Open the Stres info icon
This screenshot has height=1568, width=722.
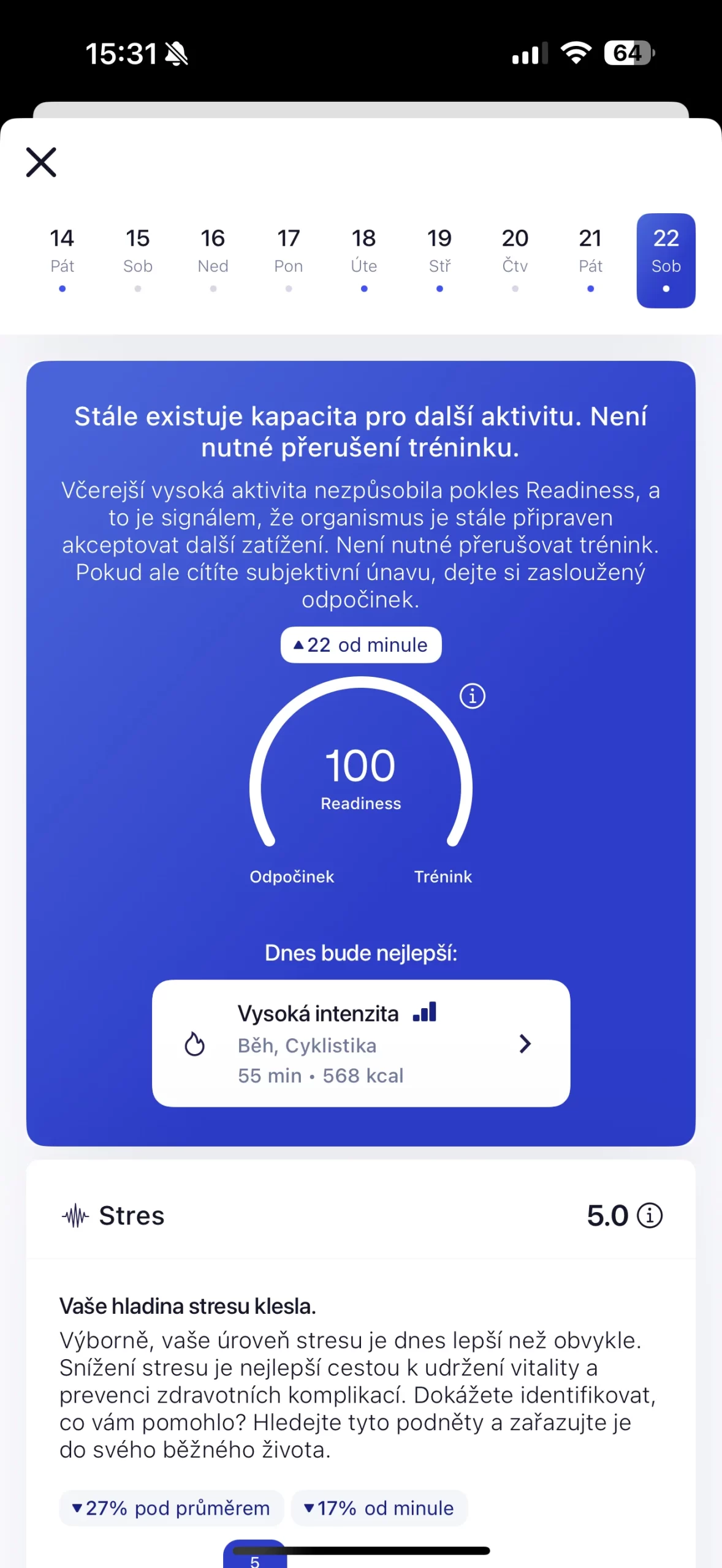pyautogui.click(x=650, y=1215)
